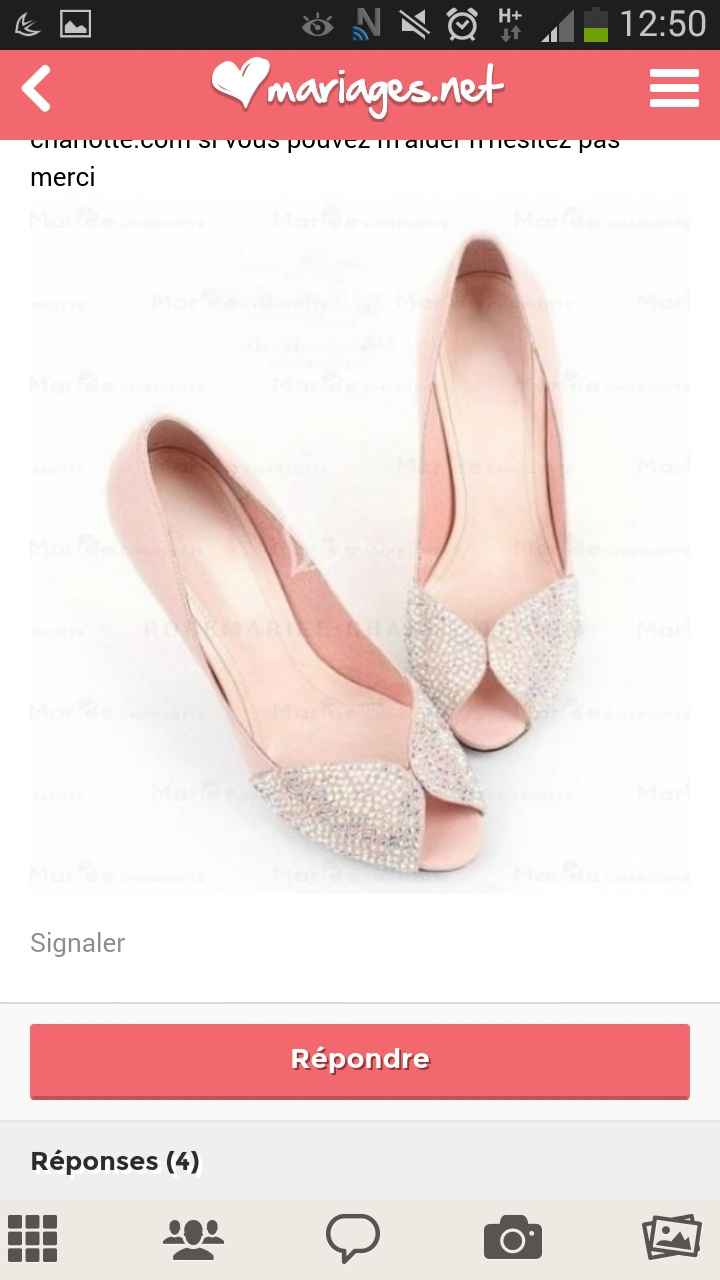This screenshot has width=720, height=1280.
Task: Open the grid menu in bottom navigation
Action: pos(34,1237)
